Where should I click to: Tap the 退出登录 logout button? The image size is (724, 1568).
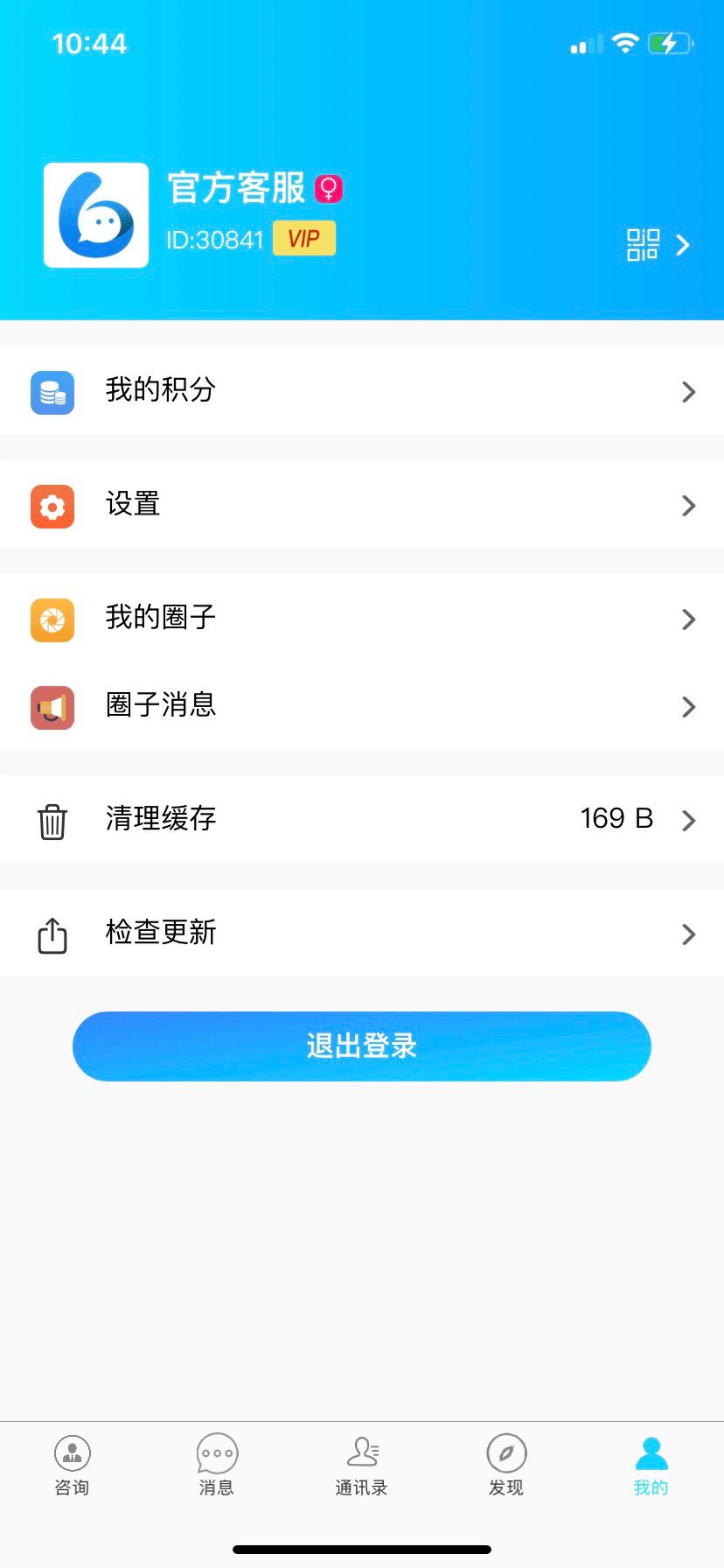point(362,1046)
